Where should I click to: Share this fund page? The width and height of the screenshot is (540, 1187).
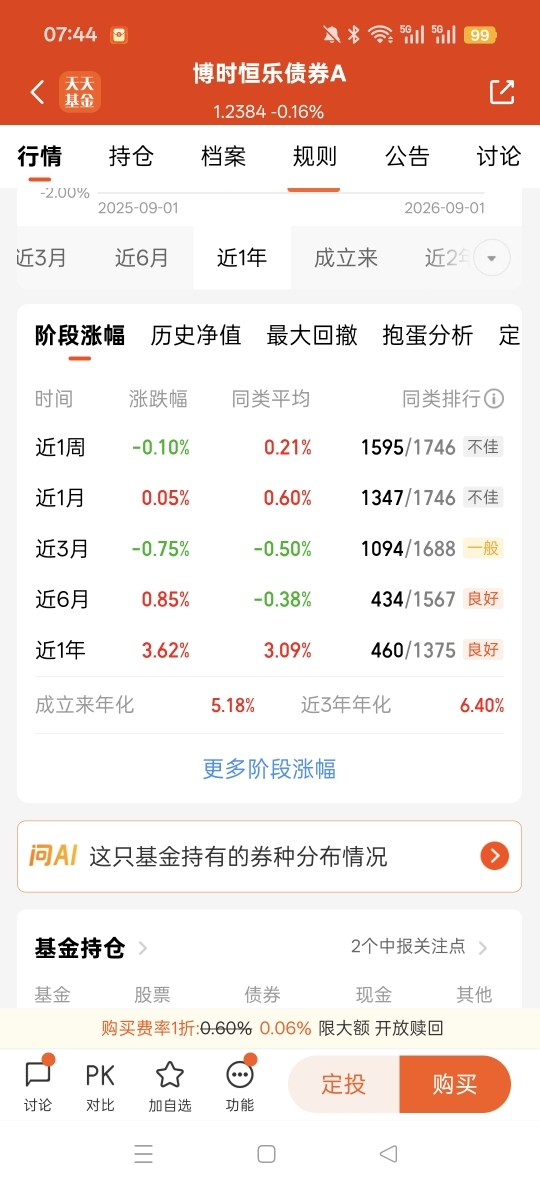point(502,92)
